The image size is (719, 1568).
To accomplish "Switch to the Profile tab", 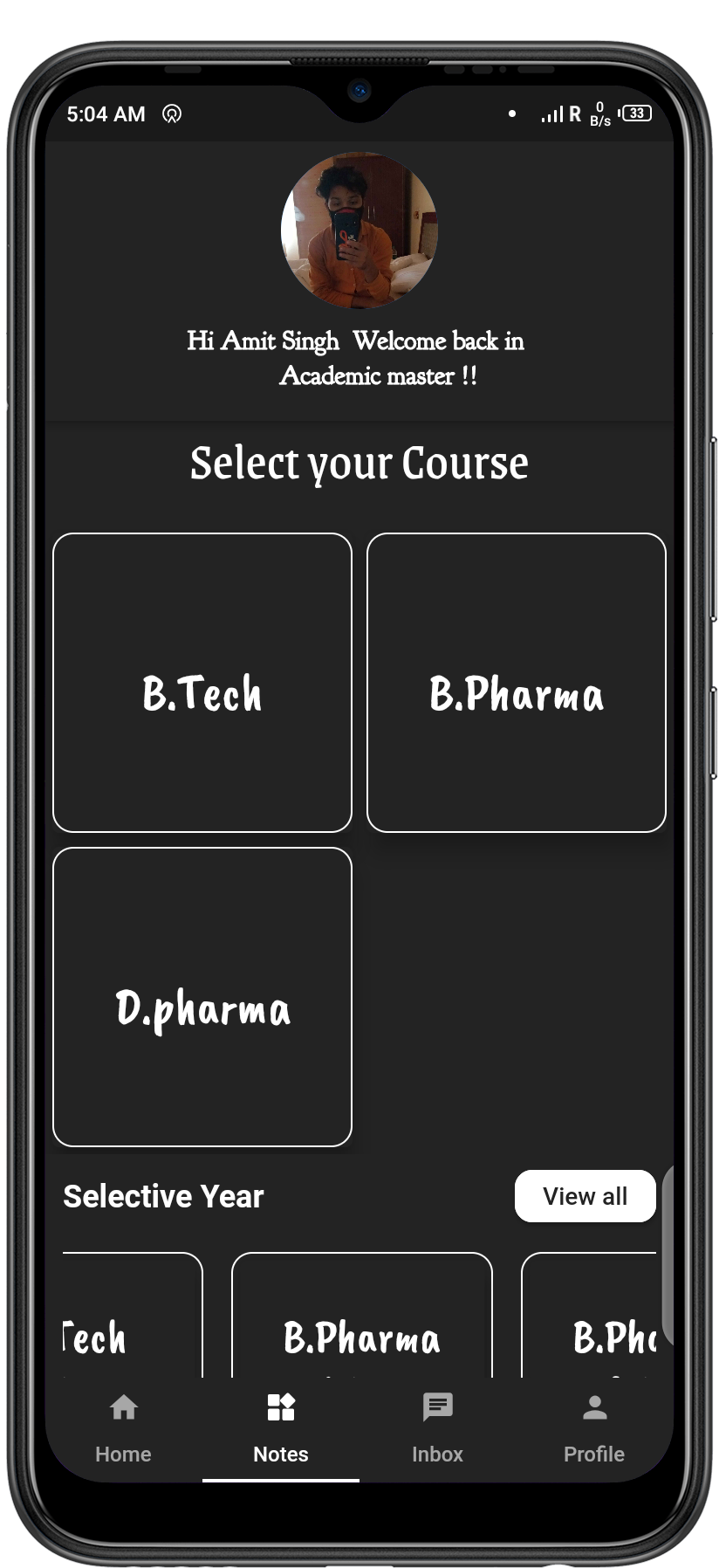I will point(594,1428).
